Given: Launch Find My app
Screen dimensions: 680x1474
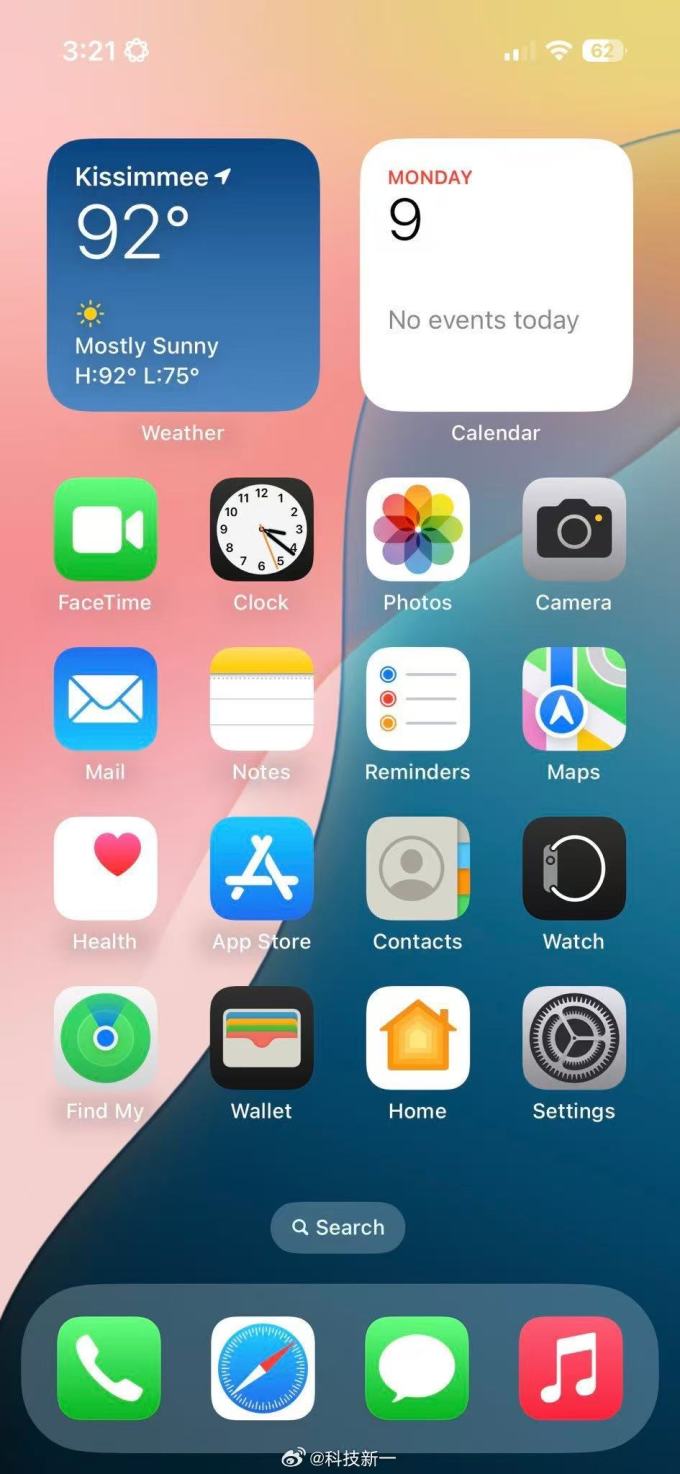Looking at the screenshot, I should (105, 1038).
